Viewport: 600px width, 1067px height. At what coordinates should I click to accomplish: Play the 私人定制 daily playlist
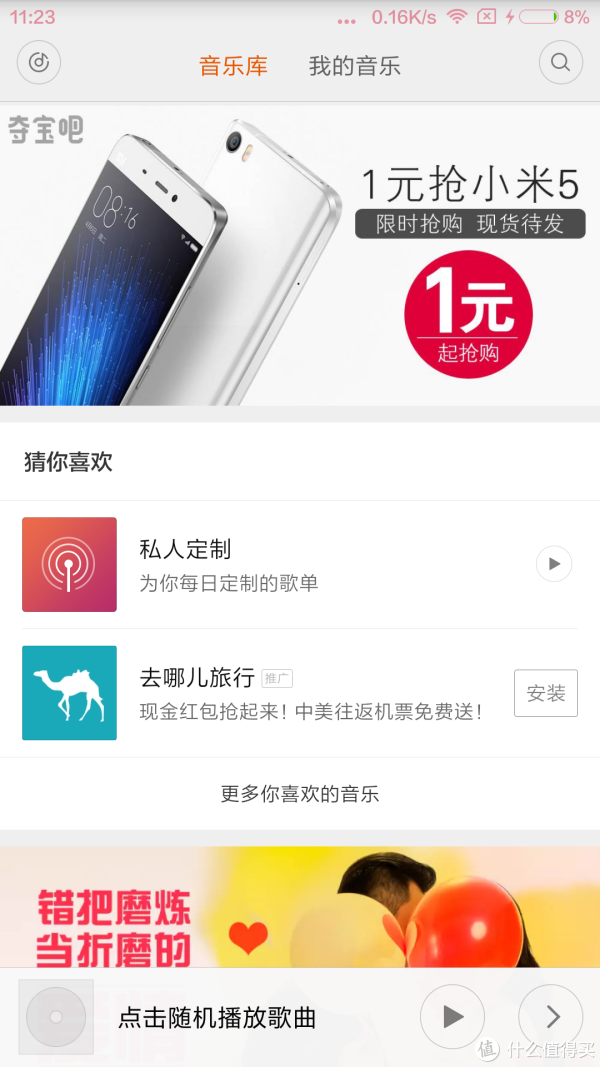(x=554, y=563)
